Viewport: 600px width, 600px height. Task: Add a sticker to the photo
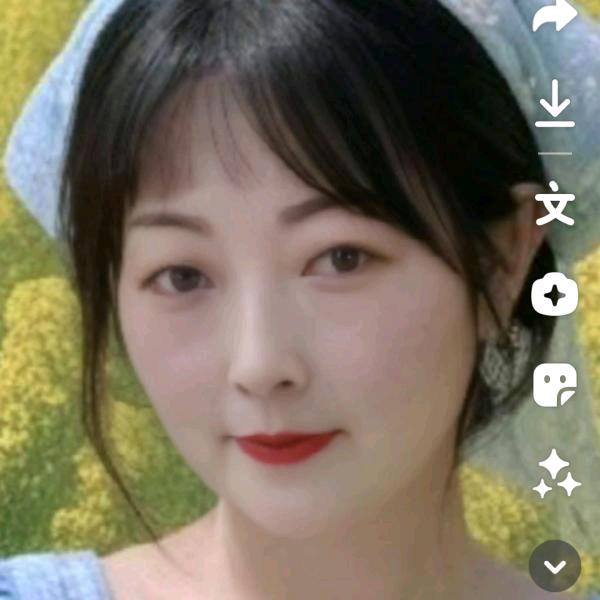point(554,385)
